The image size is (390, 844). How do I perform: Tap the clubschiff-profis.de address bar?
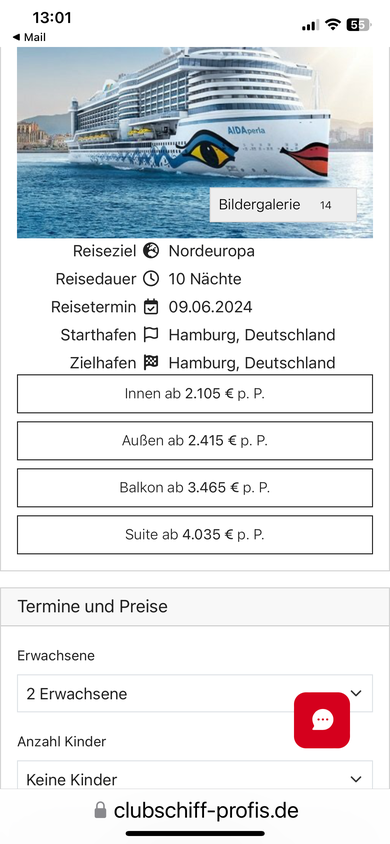click(196, 810)
